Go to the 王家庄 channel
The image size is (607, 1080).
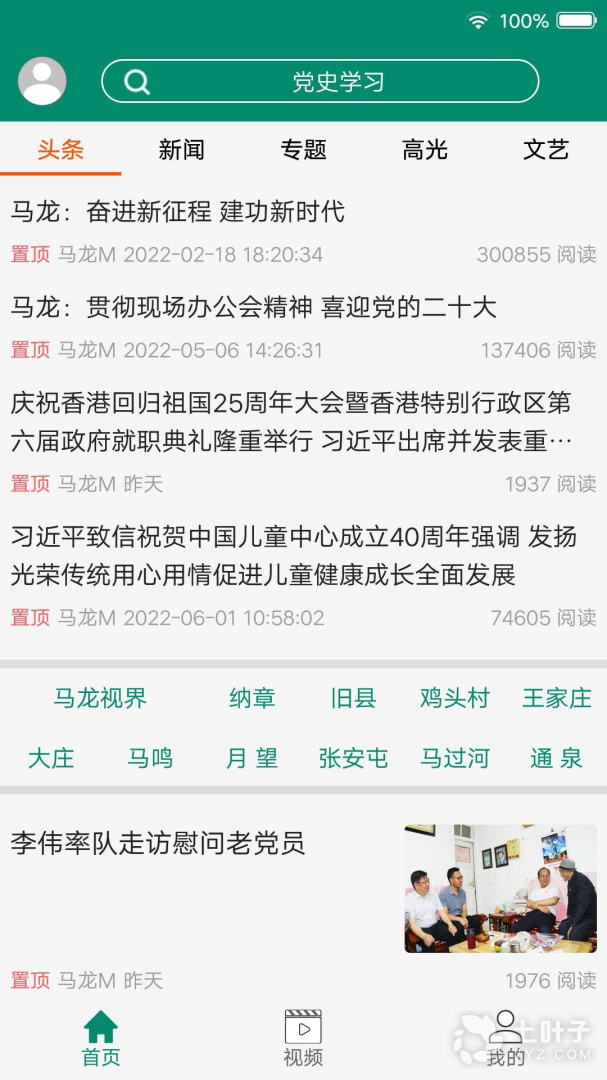pyautogui.click(x=557, y=698)
